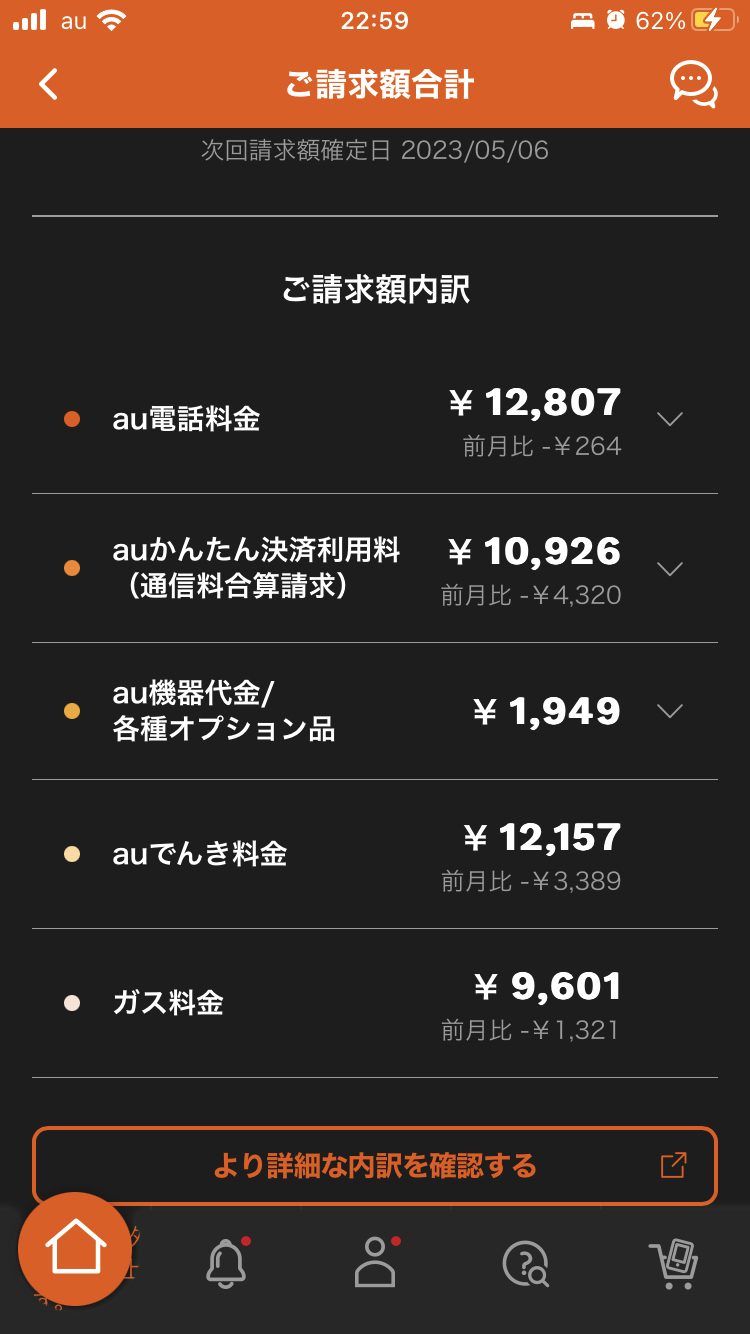Open the chat support icon
The width and height of the screenshot is (750, 1334).
click(693, 84)
